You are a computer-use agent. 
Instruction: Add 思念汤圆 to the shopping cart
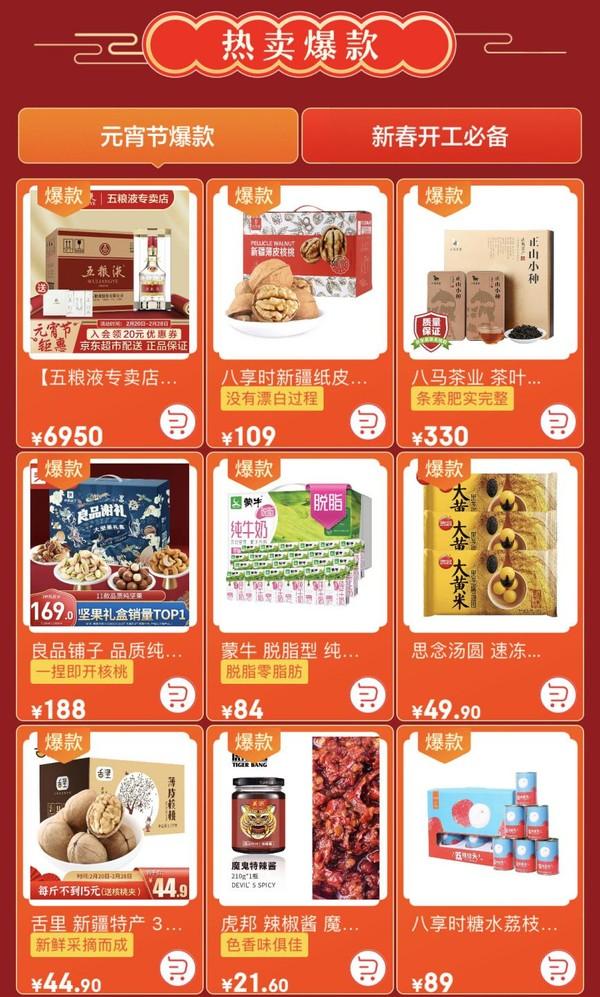(x=558, y=697)
